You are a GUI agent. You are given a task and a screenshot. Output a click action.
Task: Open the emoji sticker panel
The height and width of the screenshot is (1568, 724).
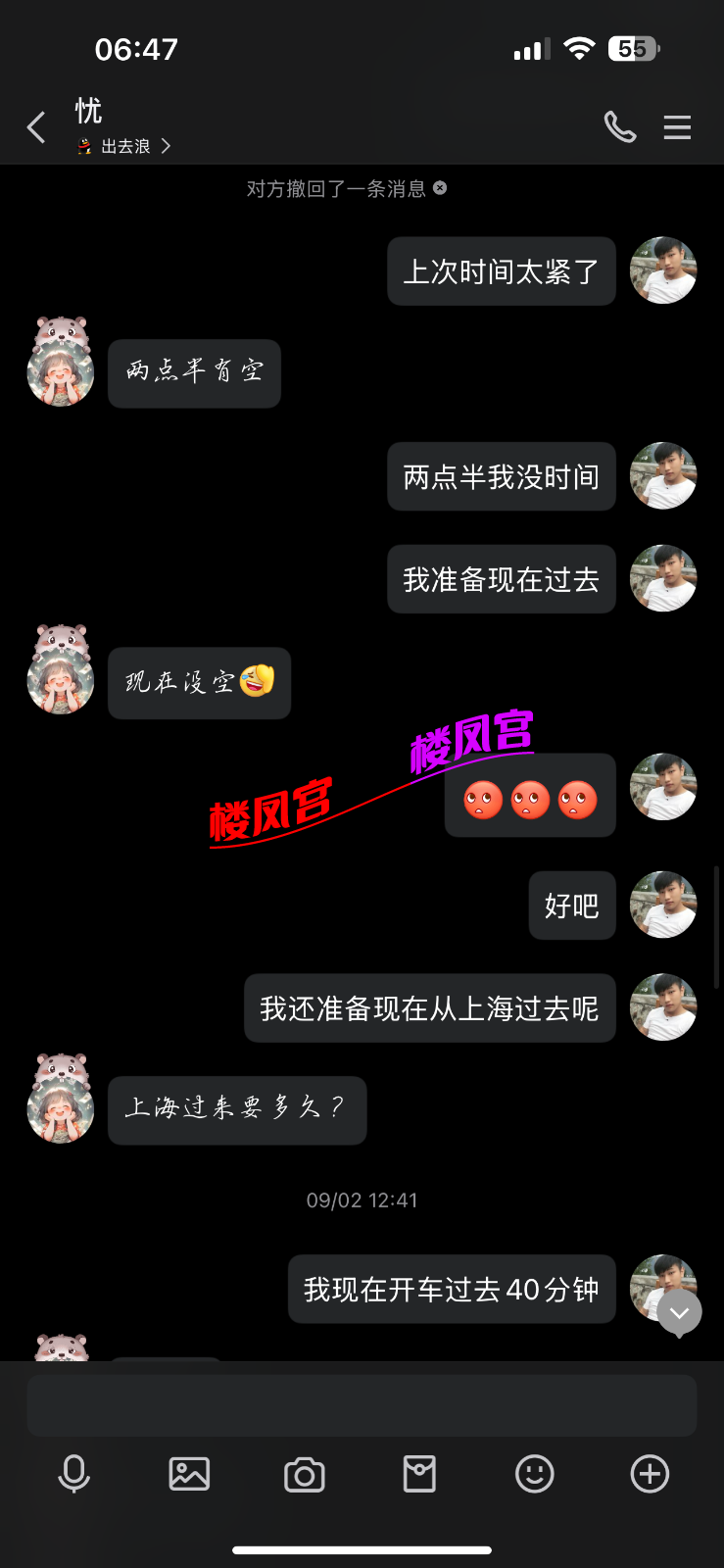tap(535, 1474)
